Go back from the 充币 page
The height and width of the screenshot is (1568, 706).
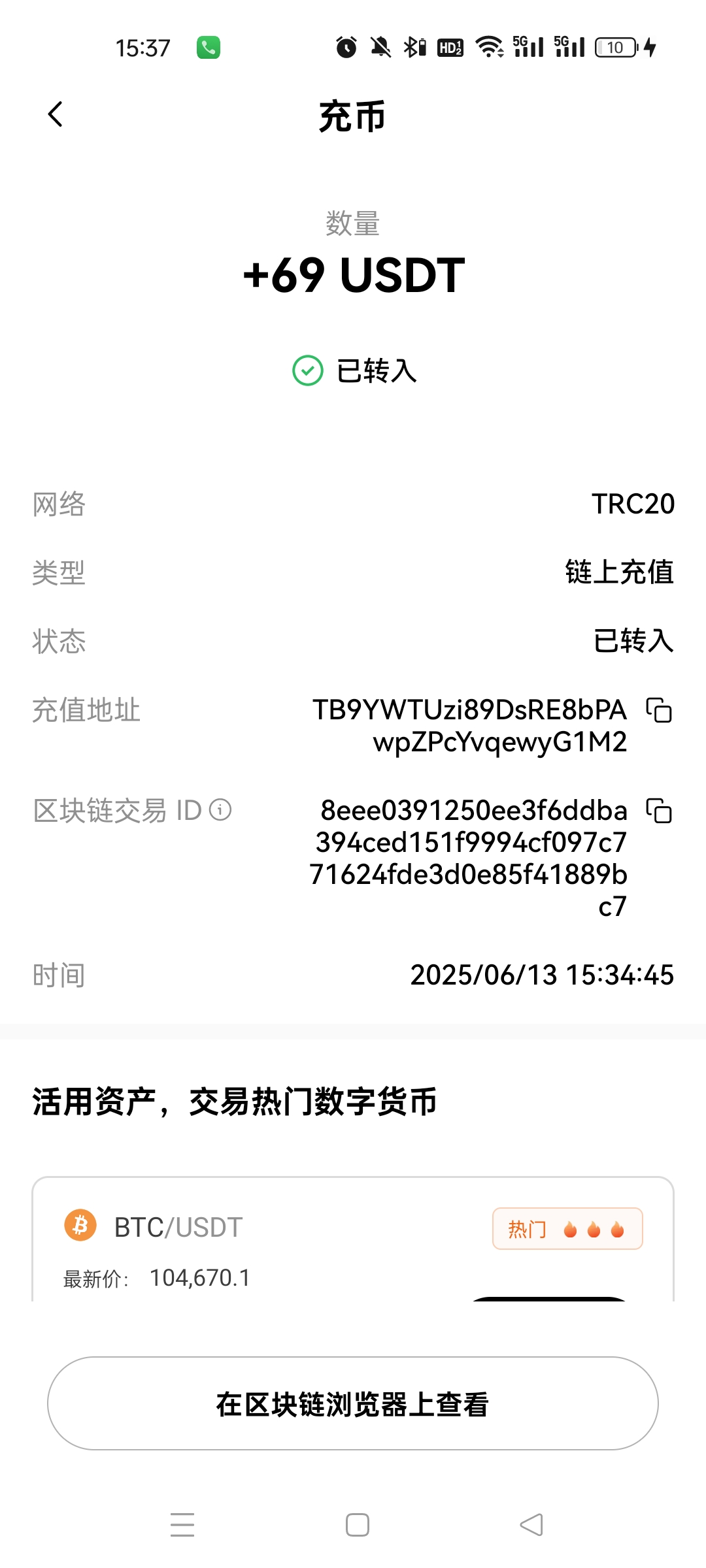click(x=56, y=114)
